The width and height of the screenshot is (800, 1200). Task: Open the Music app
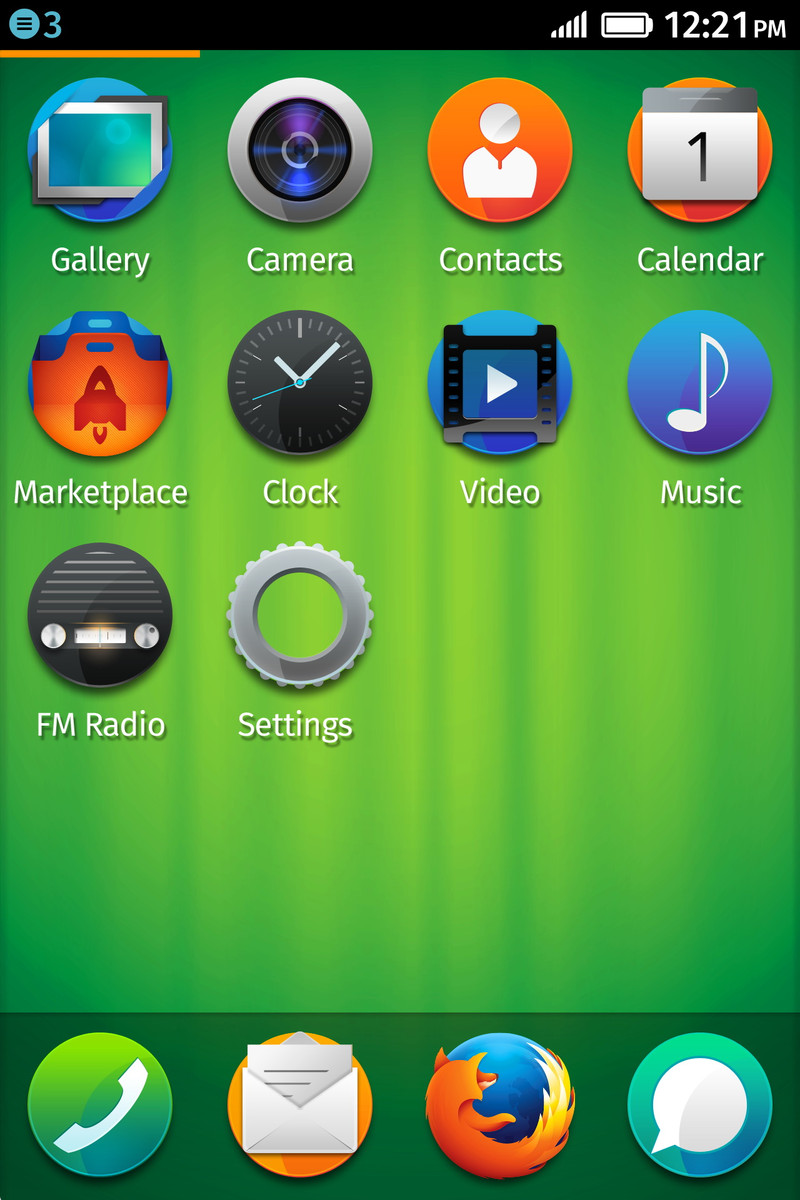700,383
